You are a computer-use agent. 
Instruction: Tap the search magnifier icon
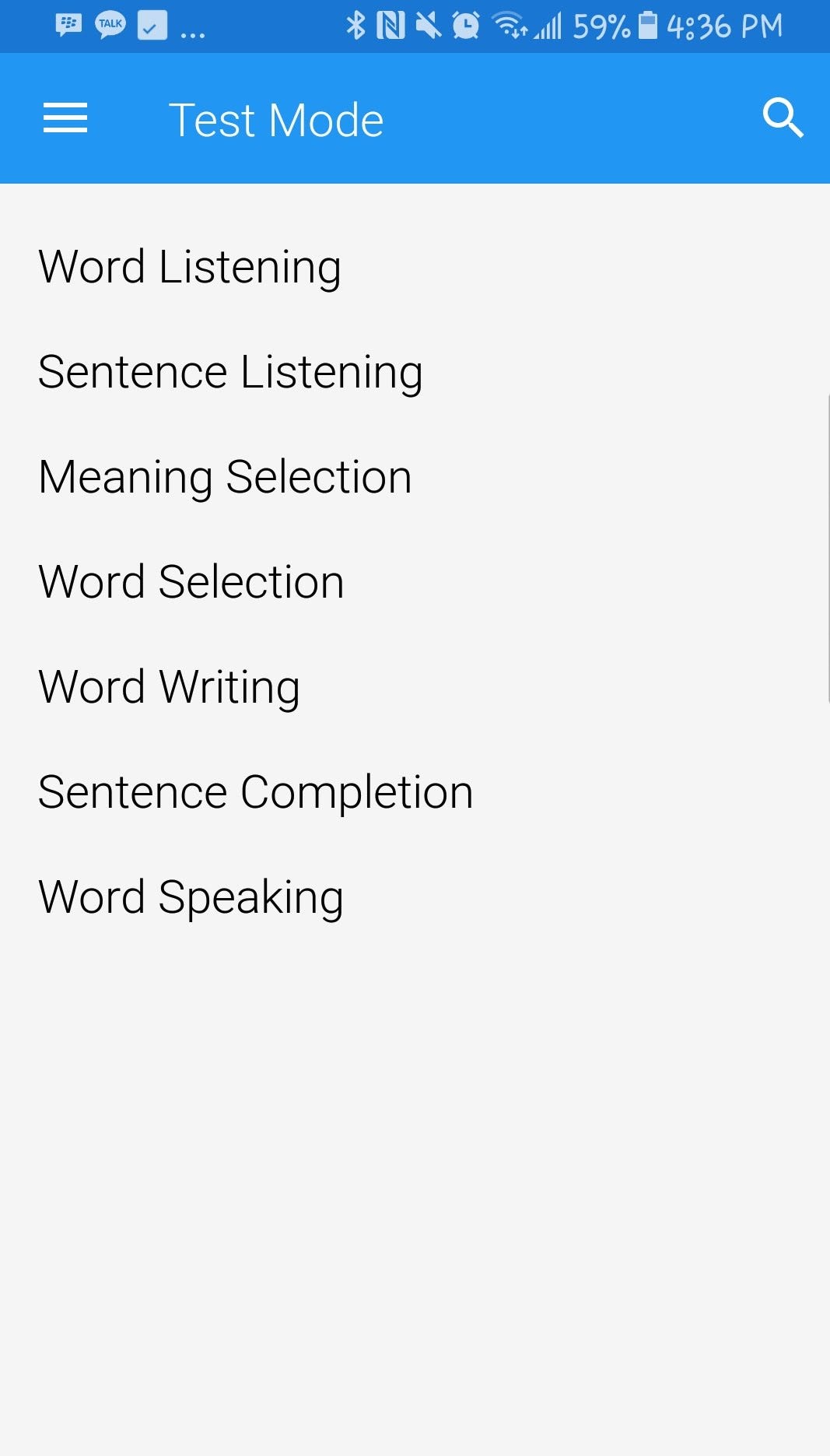(783, 118)
